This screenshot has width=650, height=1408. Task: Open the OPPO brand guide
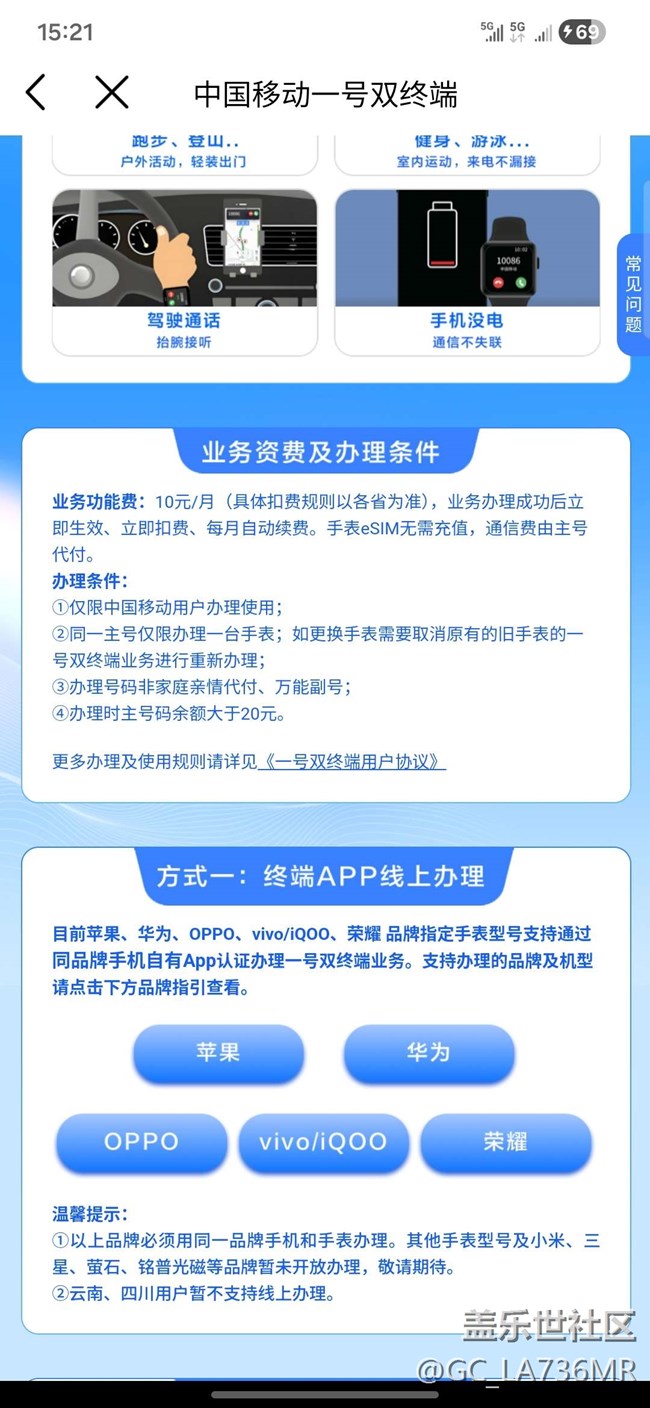141,1142
